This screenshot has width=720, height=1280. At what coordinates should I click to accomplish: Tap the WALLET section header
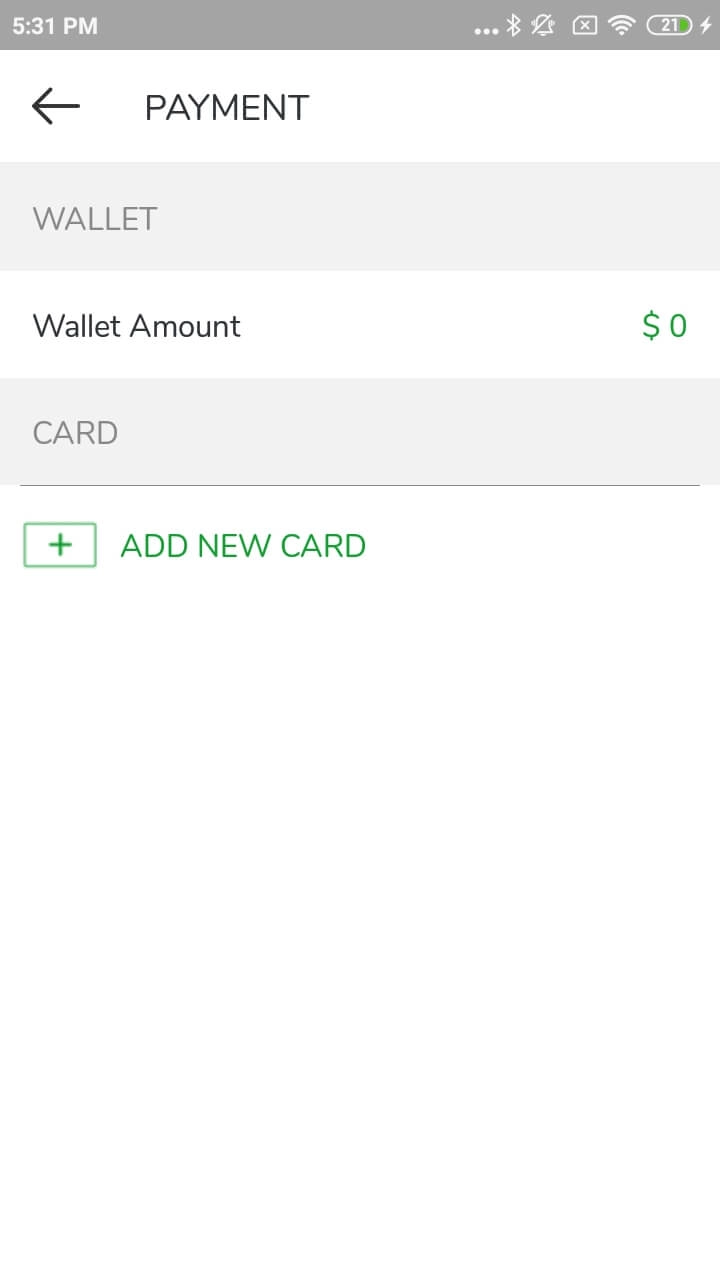point(95,218)
